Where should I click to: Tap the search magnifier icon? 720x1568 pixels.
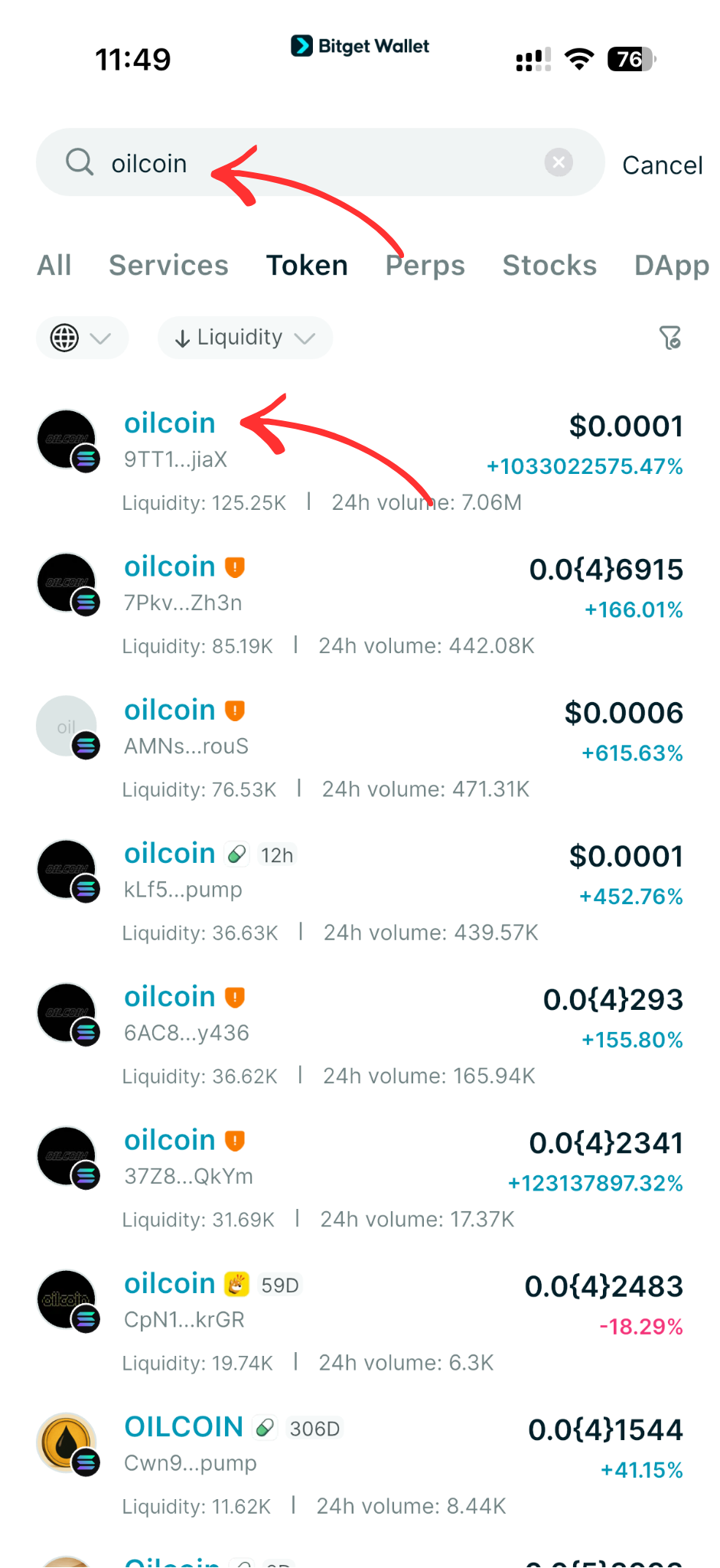click(80, 162)
